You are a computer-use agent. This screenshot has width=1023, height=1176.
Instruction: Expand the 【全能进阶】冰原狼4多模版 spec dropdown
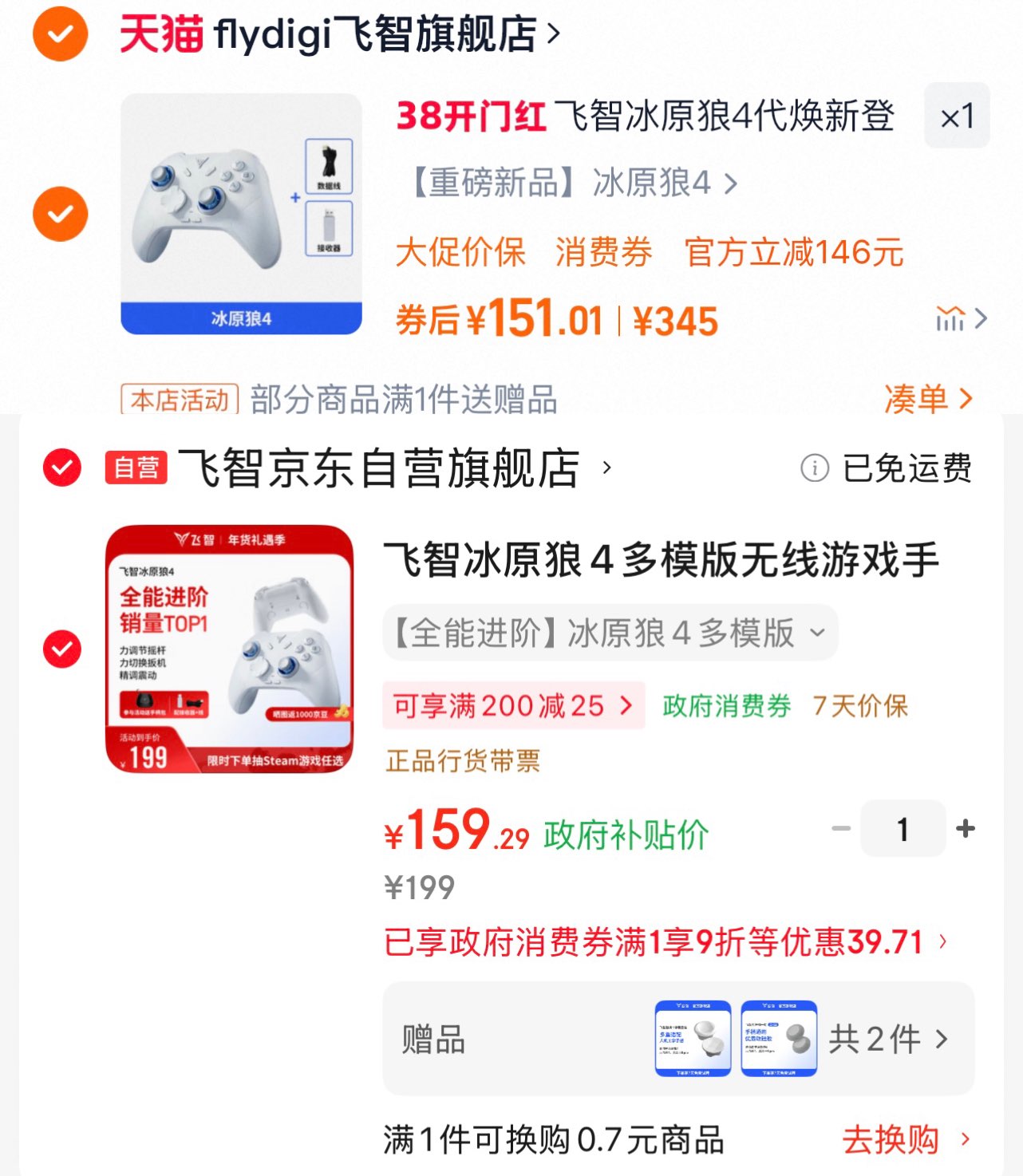click(610, 633)
